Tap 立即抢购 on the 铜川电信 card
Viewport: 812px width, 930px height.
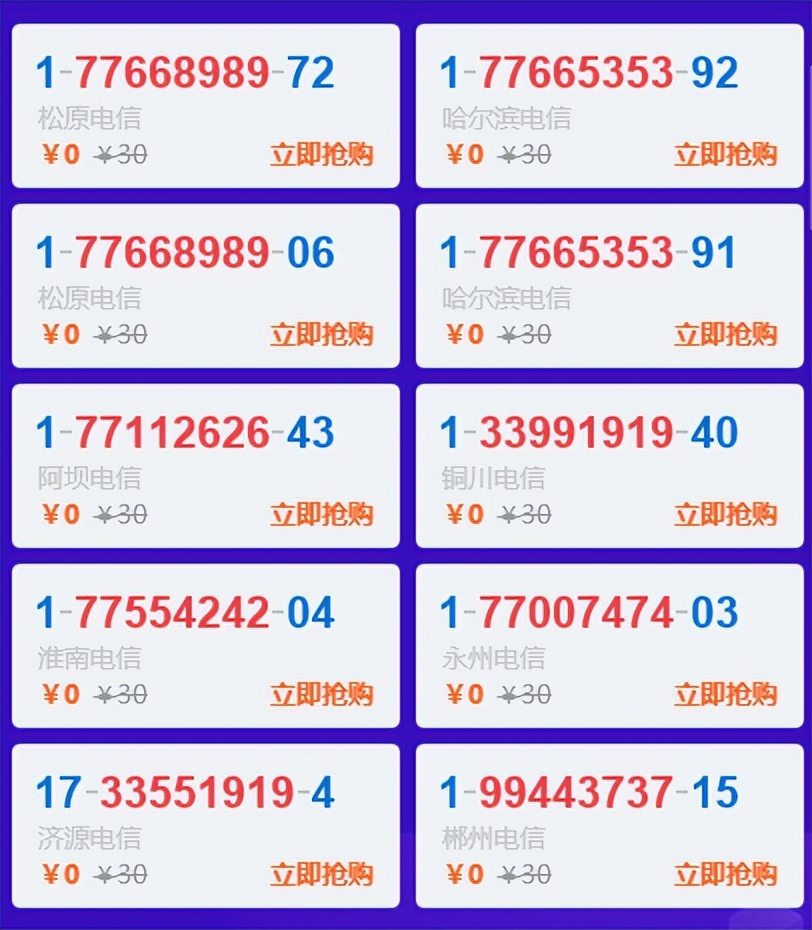pos(725,515)
